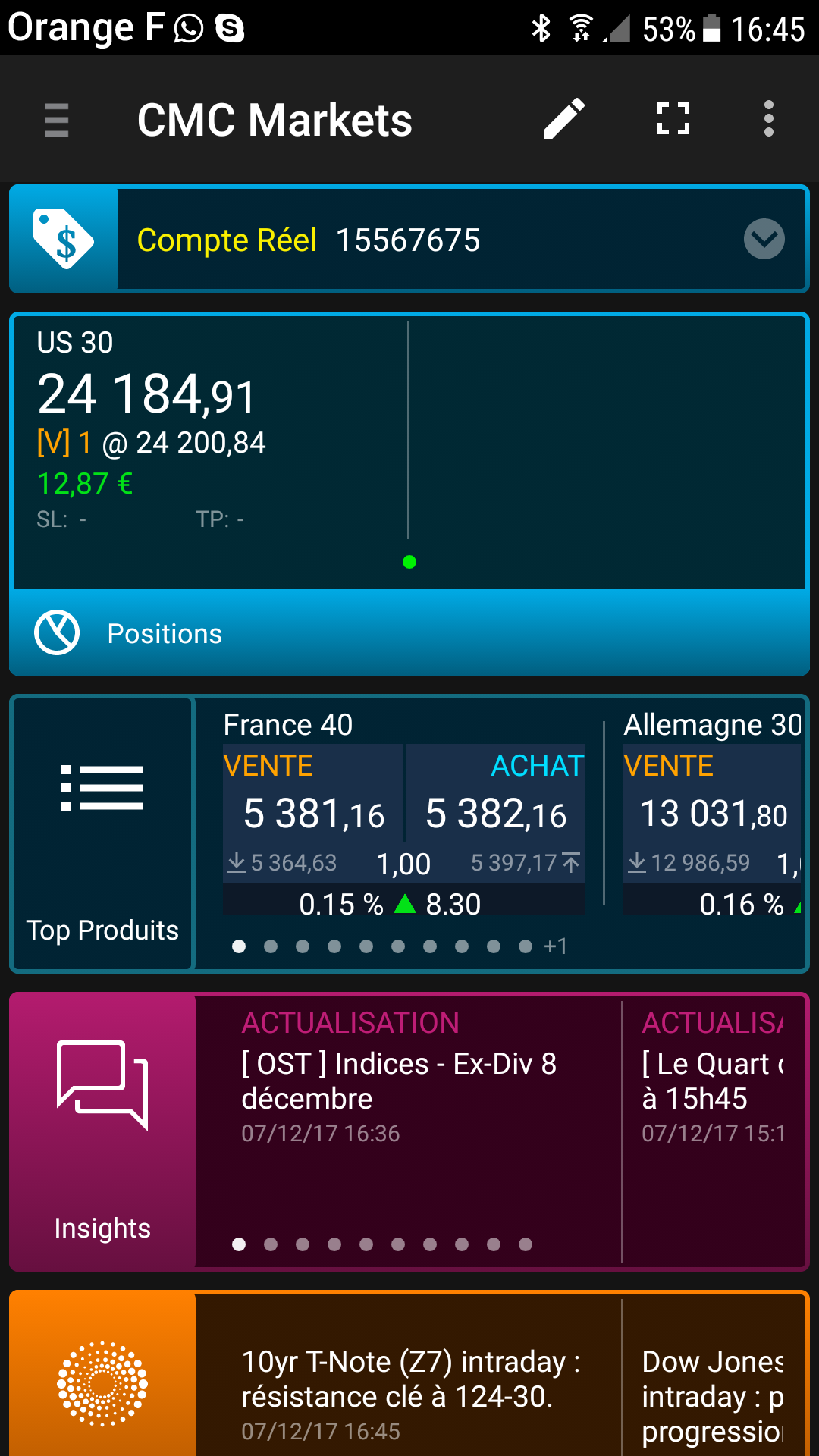The width and height of the screenshot is (819, 1456).
Task: Toggle fullscreen layout view
Action: pyautogui.click(x=673, y=119)
